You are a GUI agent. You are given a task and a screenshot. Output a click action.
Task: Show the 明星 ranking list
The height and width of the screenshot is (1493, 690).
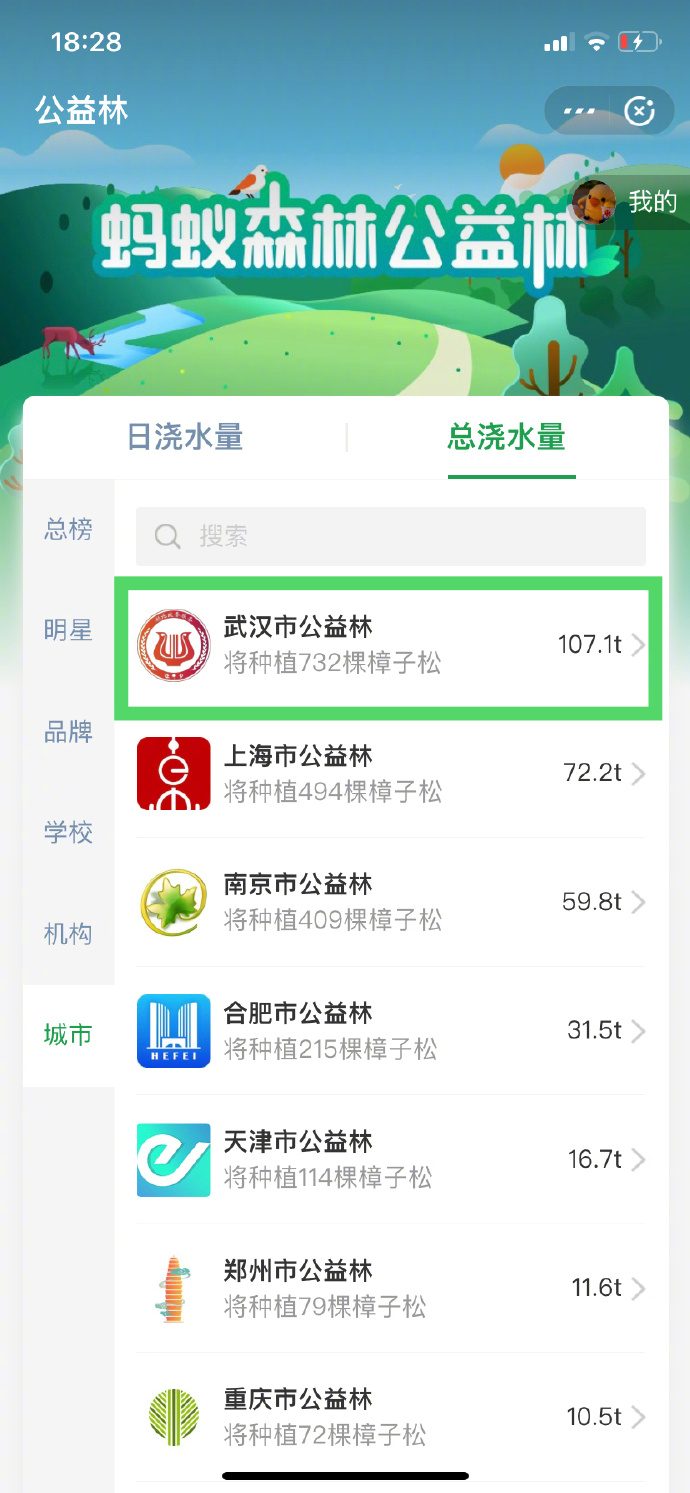68,630
